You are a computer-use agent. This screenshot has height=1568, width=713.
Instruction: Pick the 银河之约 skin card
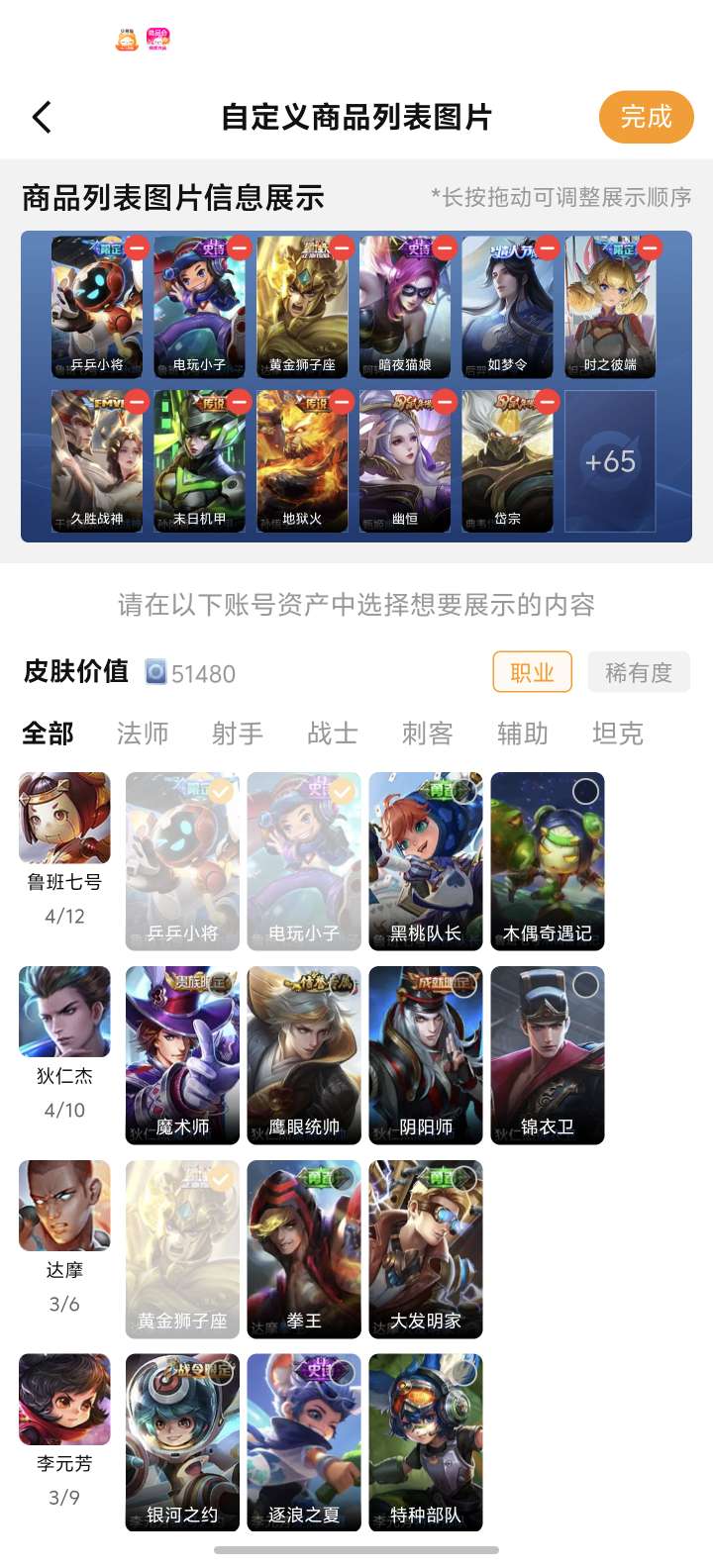(x=182, y=1443)
